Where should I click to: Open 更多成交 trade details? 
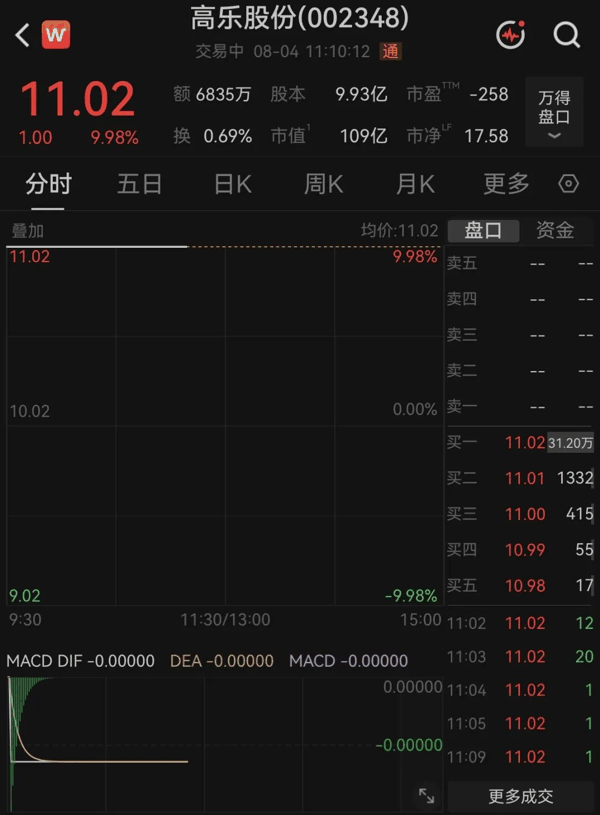pyautogui.click(x=520, y=796)
